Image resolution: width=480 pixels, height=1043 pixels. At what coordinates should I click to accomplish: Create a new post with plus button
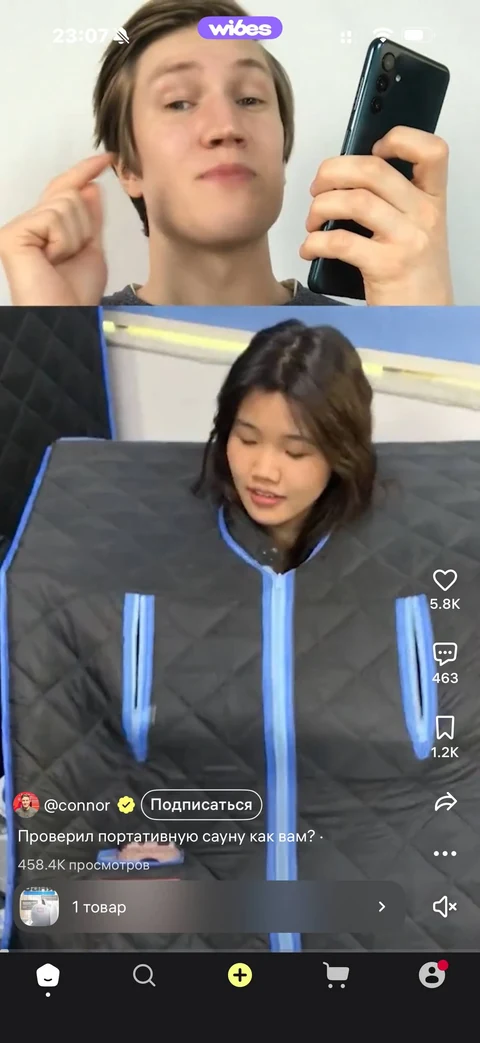pyautogui.click(x=240, y=976)
